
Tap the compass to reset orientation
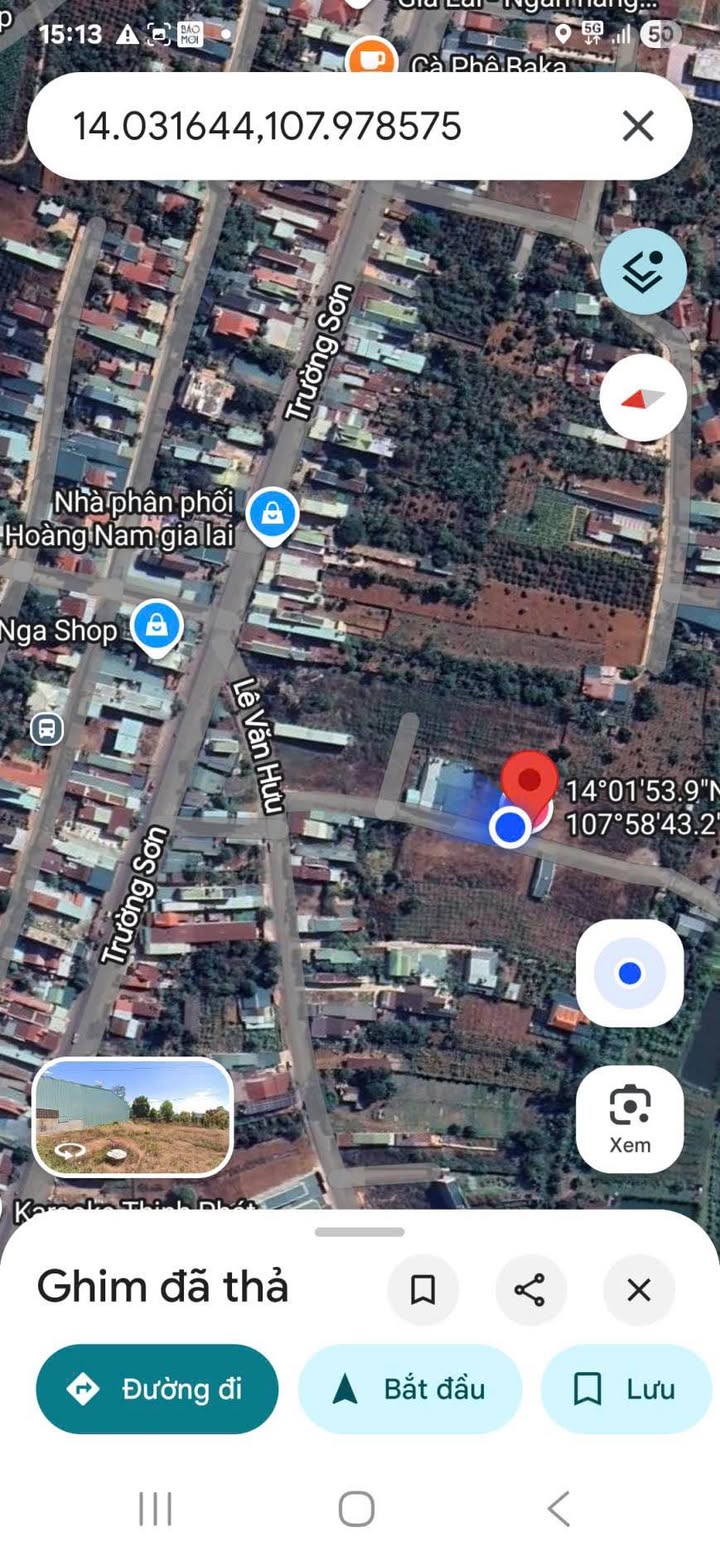coord(643,399)
